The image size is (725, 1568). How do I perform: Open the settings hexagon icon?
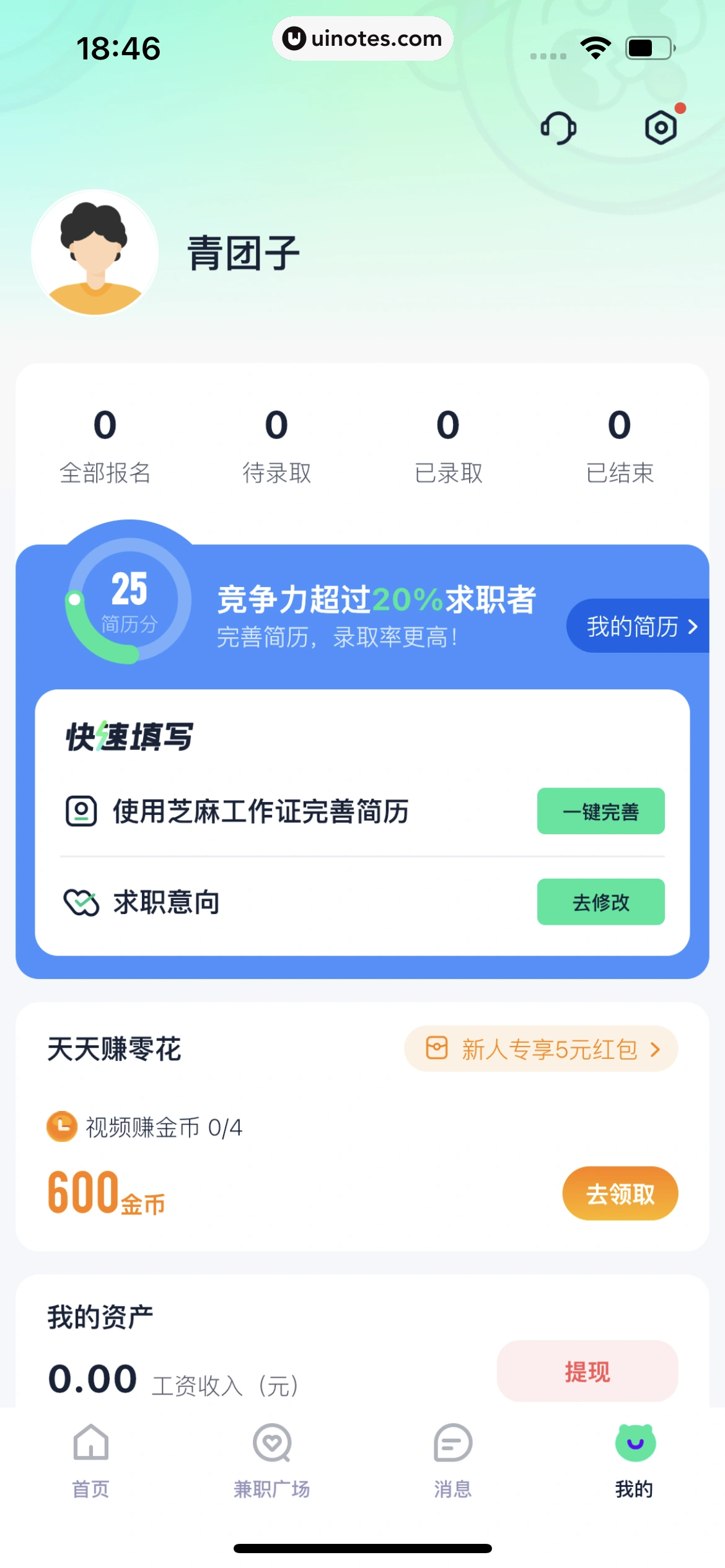[661, 128]
